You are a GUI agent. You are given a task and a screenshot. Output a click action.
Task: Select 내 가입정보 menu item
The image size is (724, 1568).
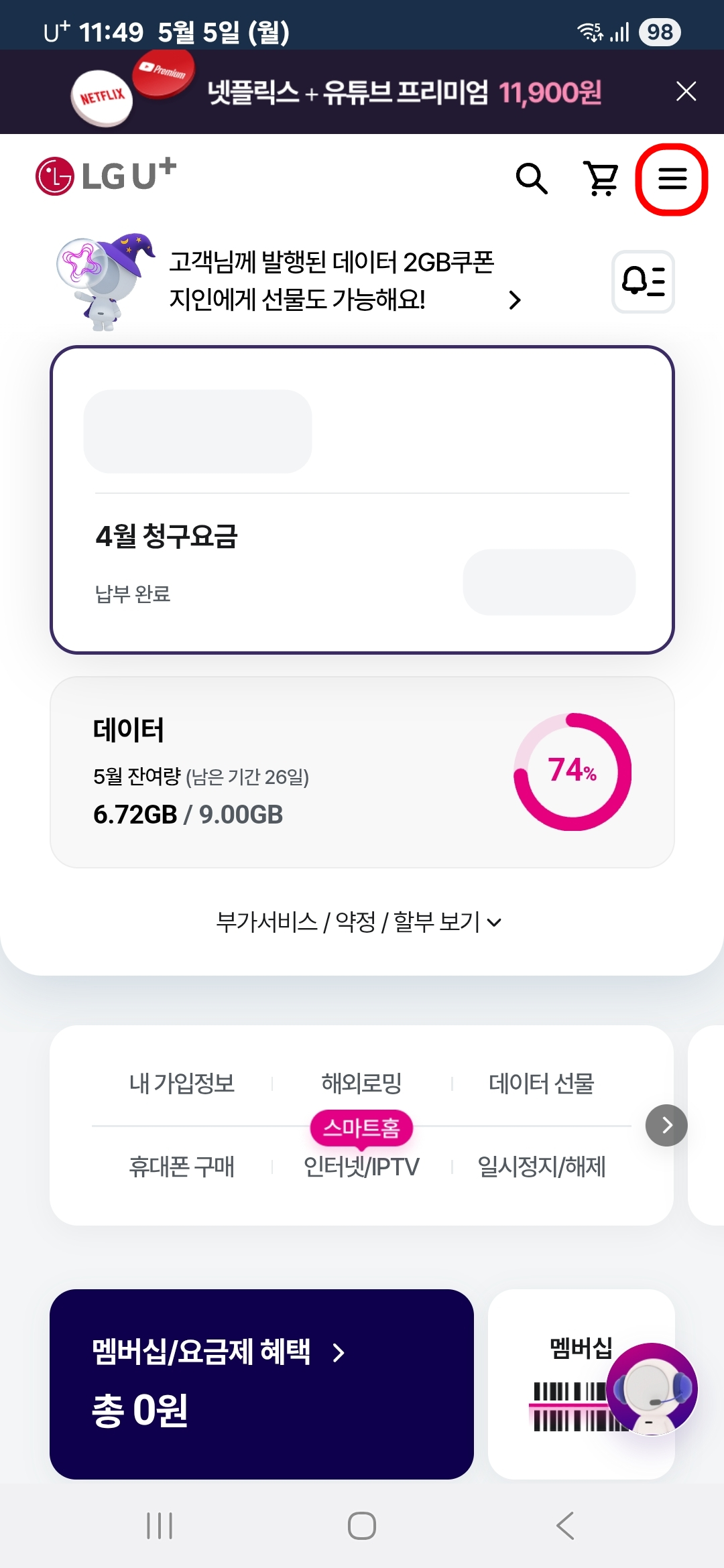181,1081
